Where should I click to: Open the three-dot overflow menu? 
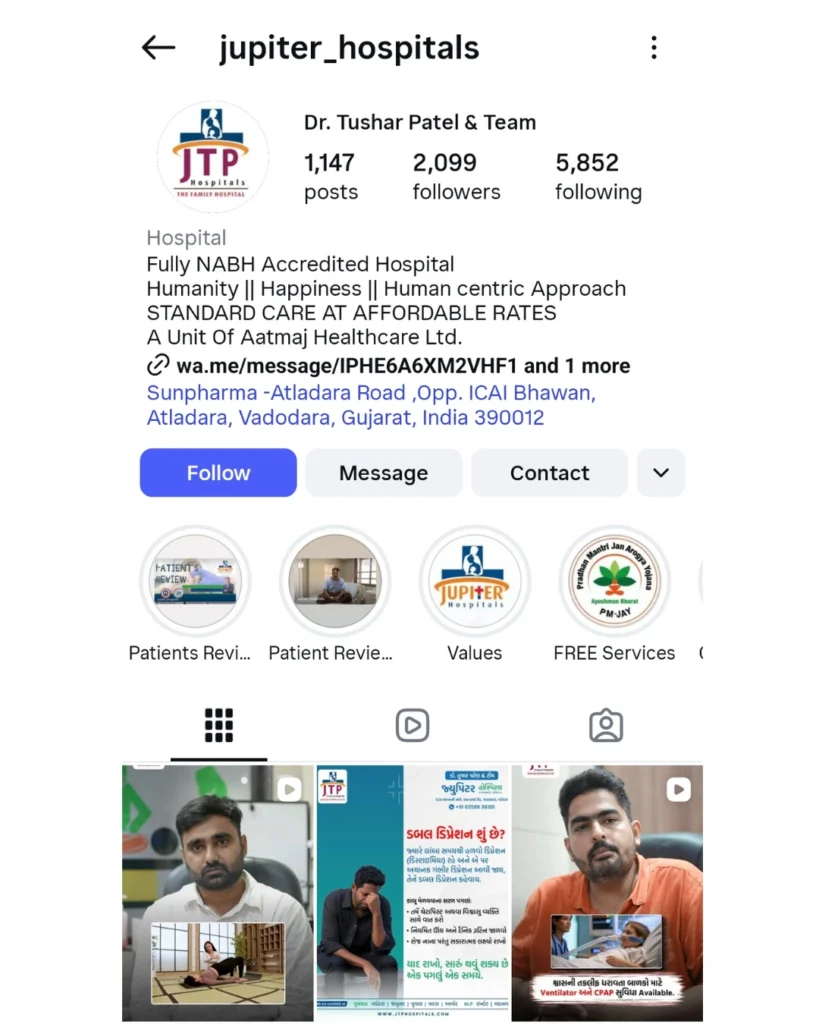653,47
